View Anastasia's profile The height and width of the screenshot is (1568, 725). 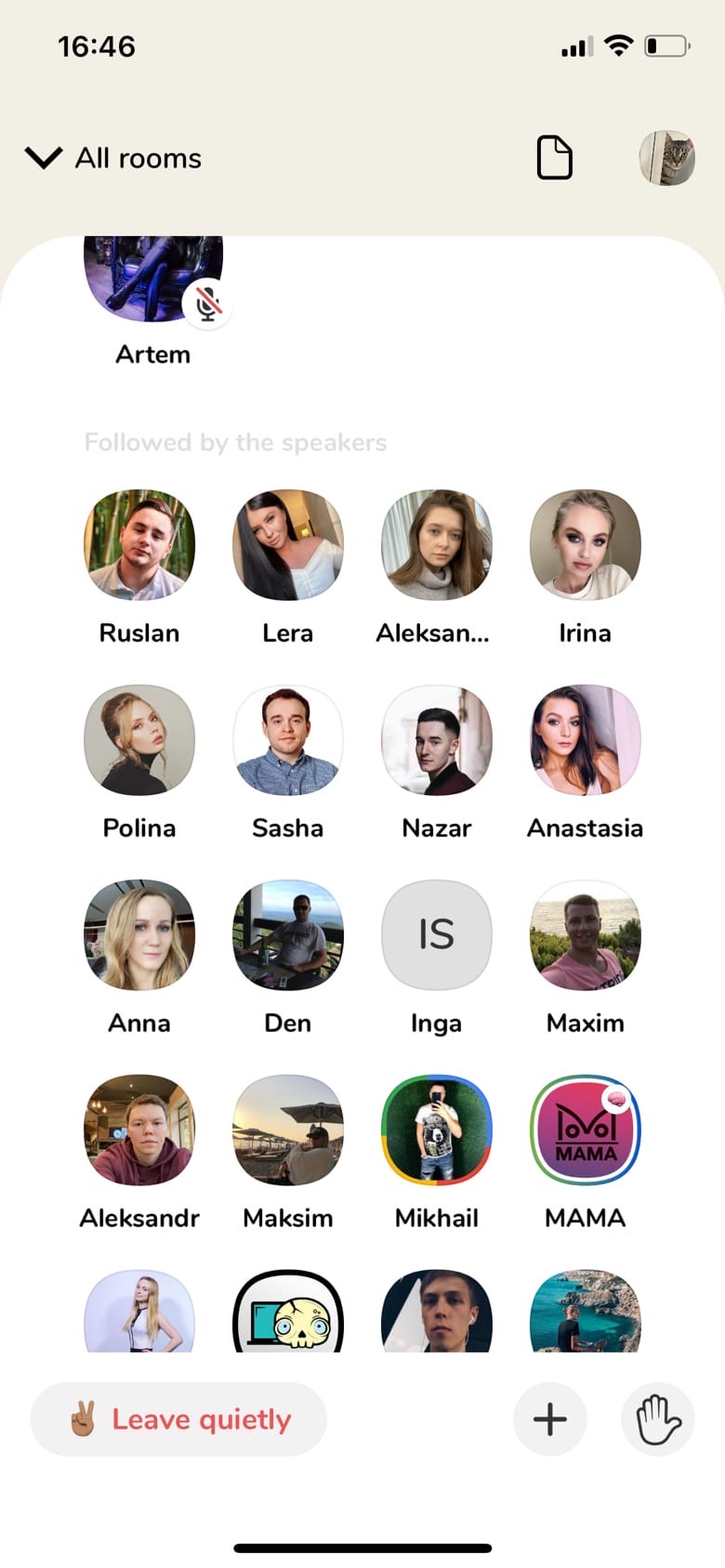(586, 740)
